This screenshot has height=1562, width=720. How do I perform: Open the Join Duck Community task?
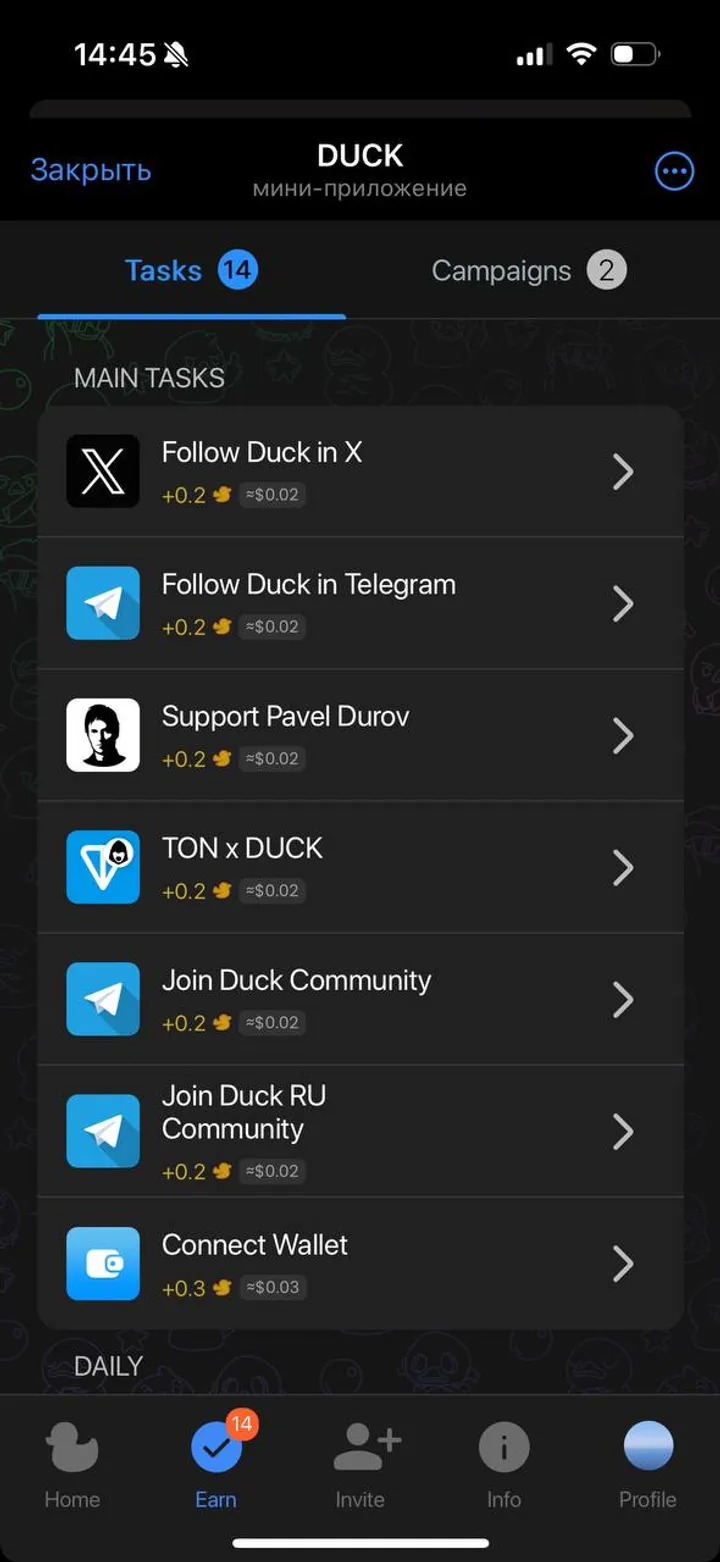360,999
